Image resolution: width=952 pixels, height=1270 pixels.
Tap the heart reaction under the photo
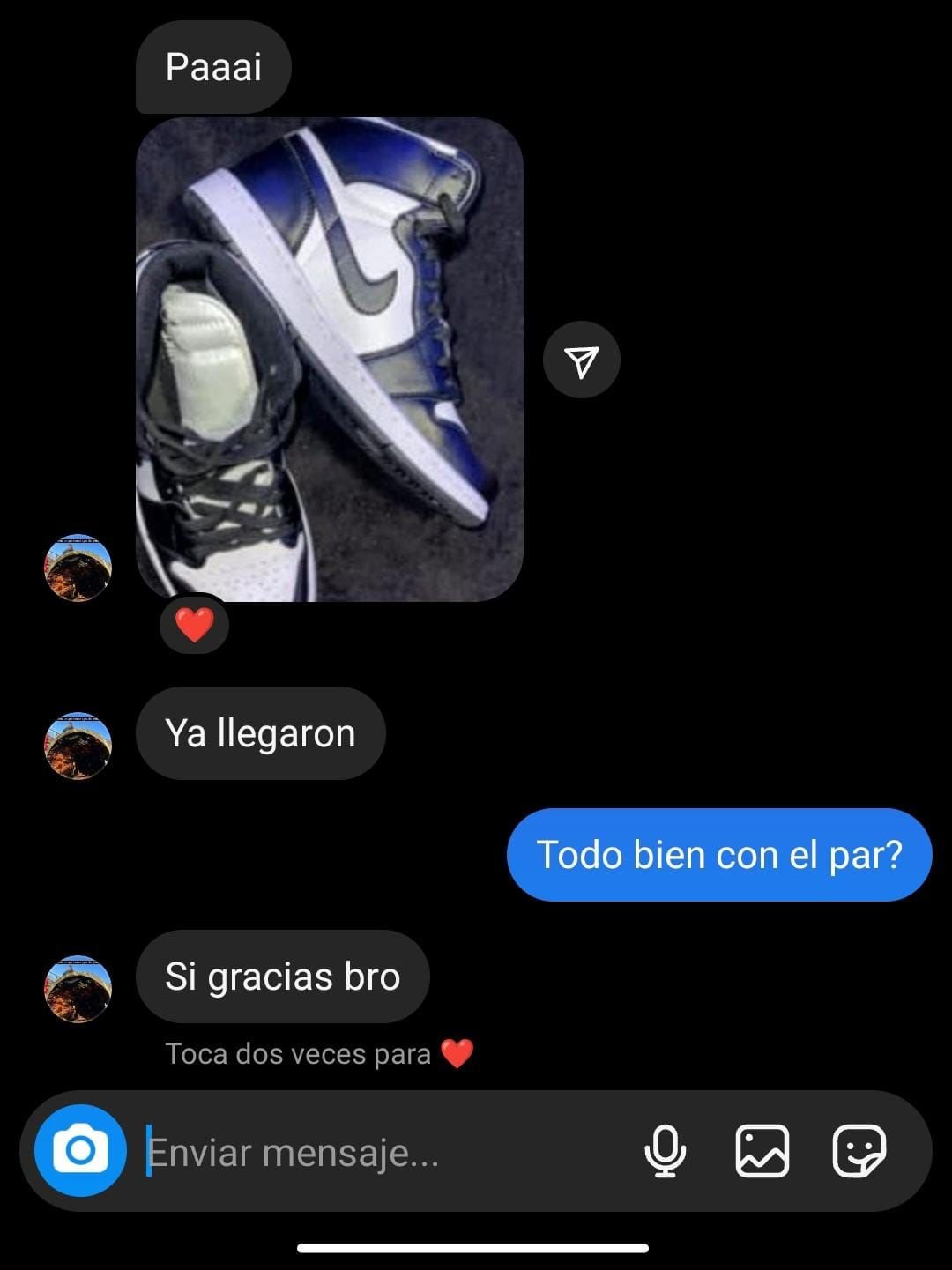(194, 626)
